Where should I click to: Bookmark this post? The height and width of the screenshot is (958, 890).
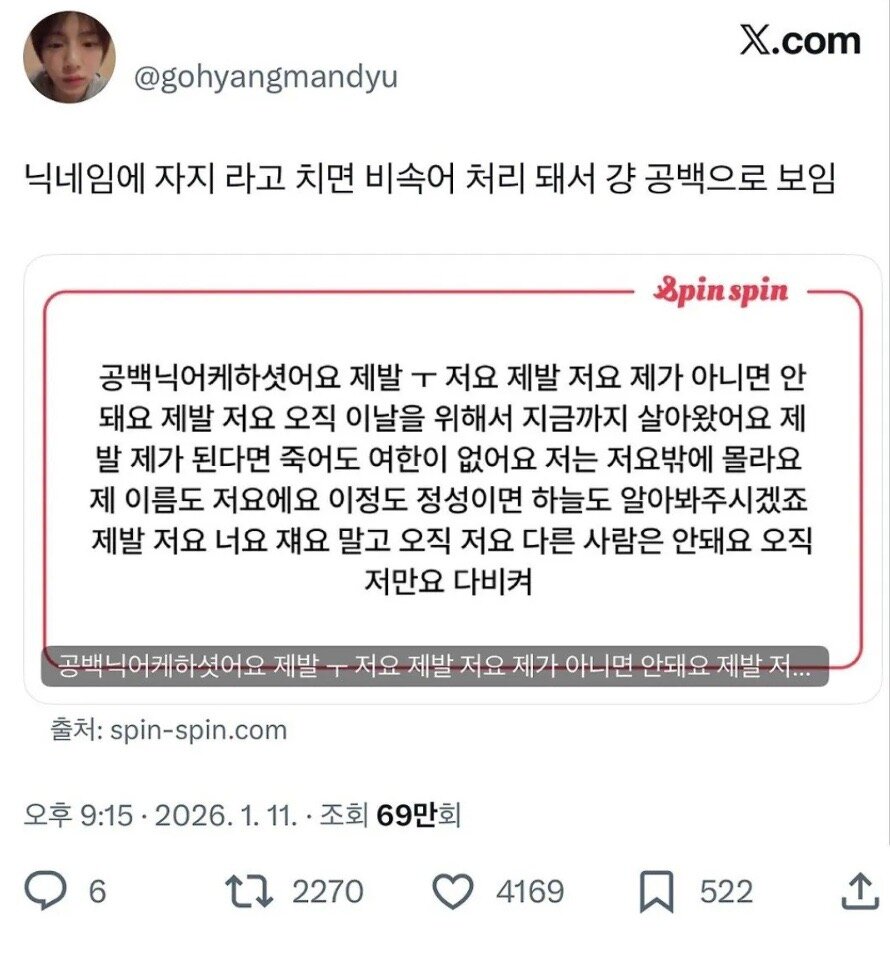657,890
